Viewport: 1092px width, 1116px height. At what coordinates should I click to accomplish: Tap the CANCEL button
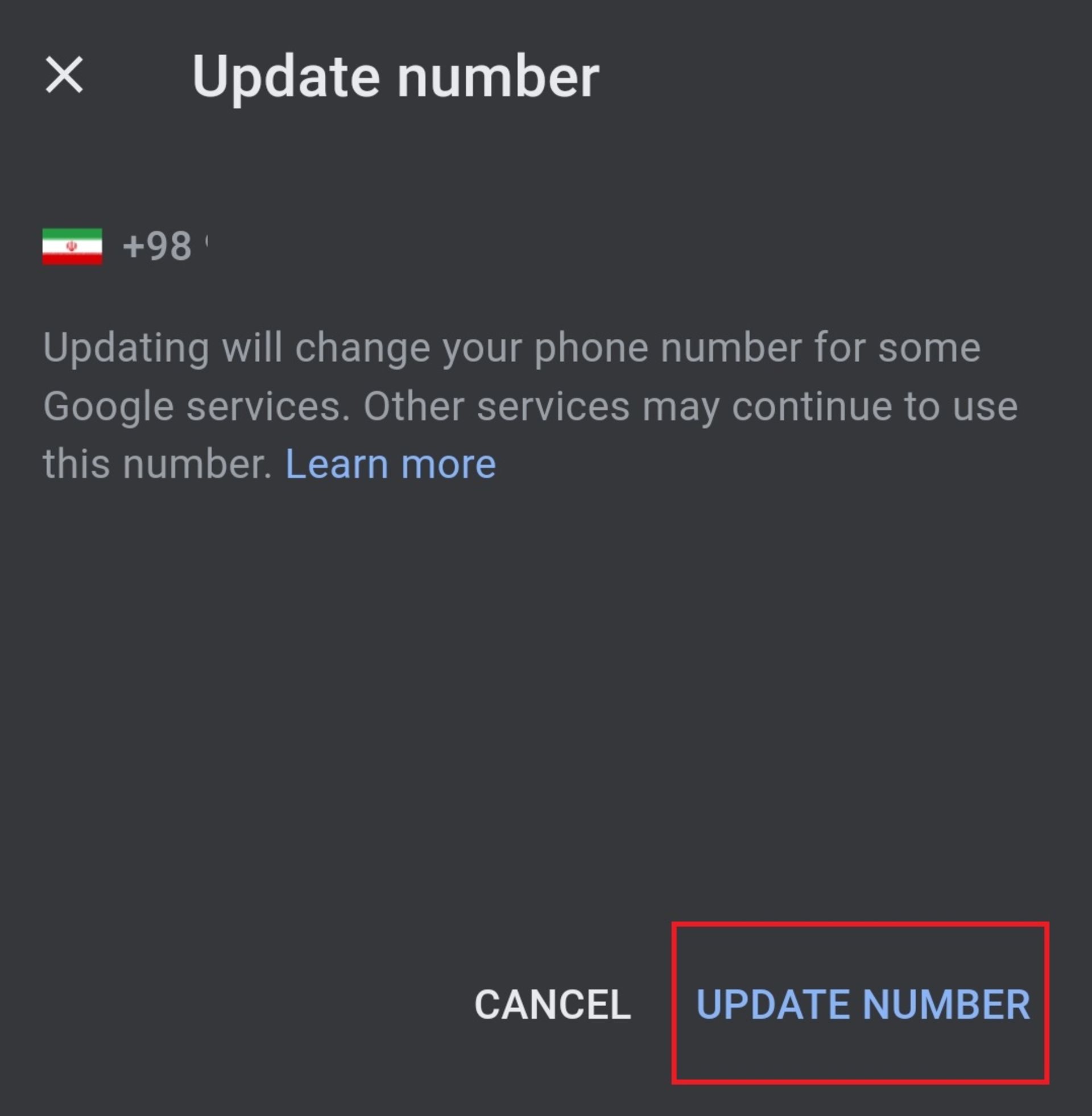coord(552,1004)
